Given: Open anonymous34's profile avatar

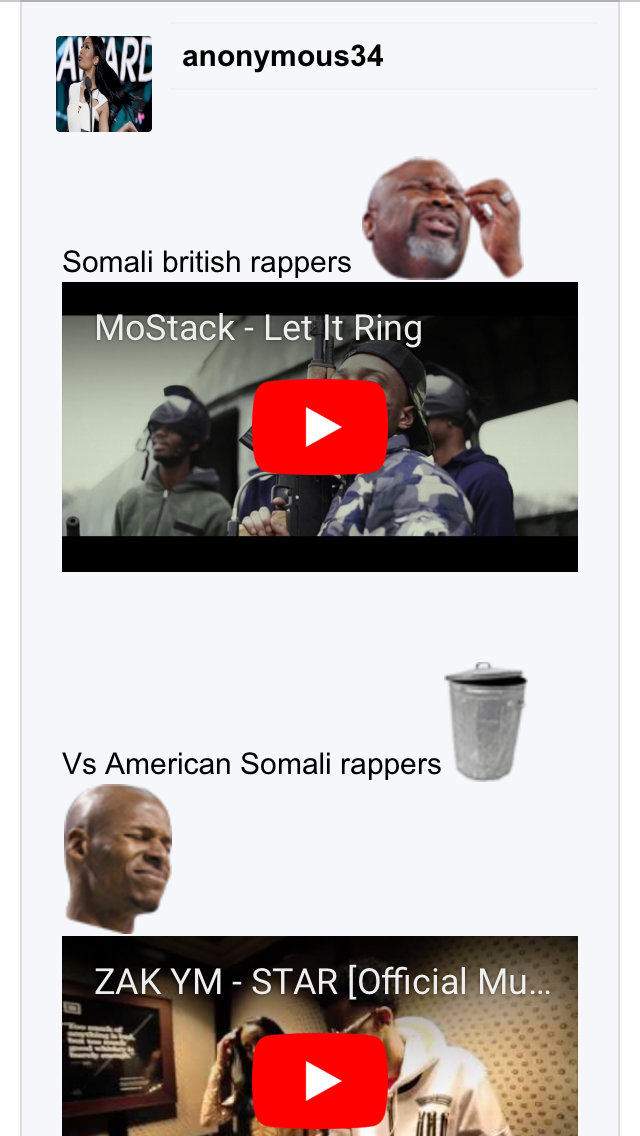Looking at the screenshot, I should tap(104, 84).
